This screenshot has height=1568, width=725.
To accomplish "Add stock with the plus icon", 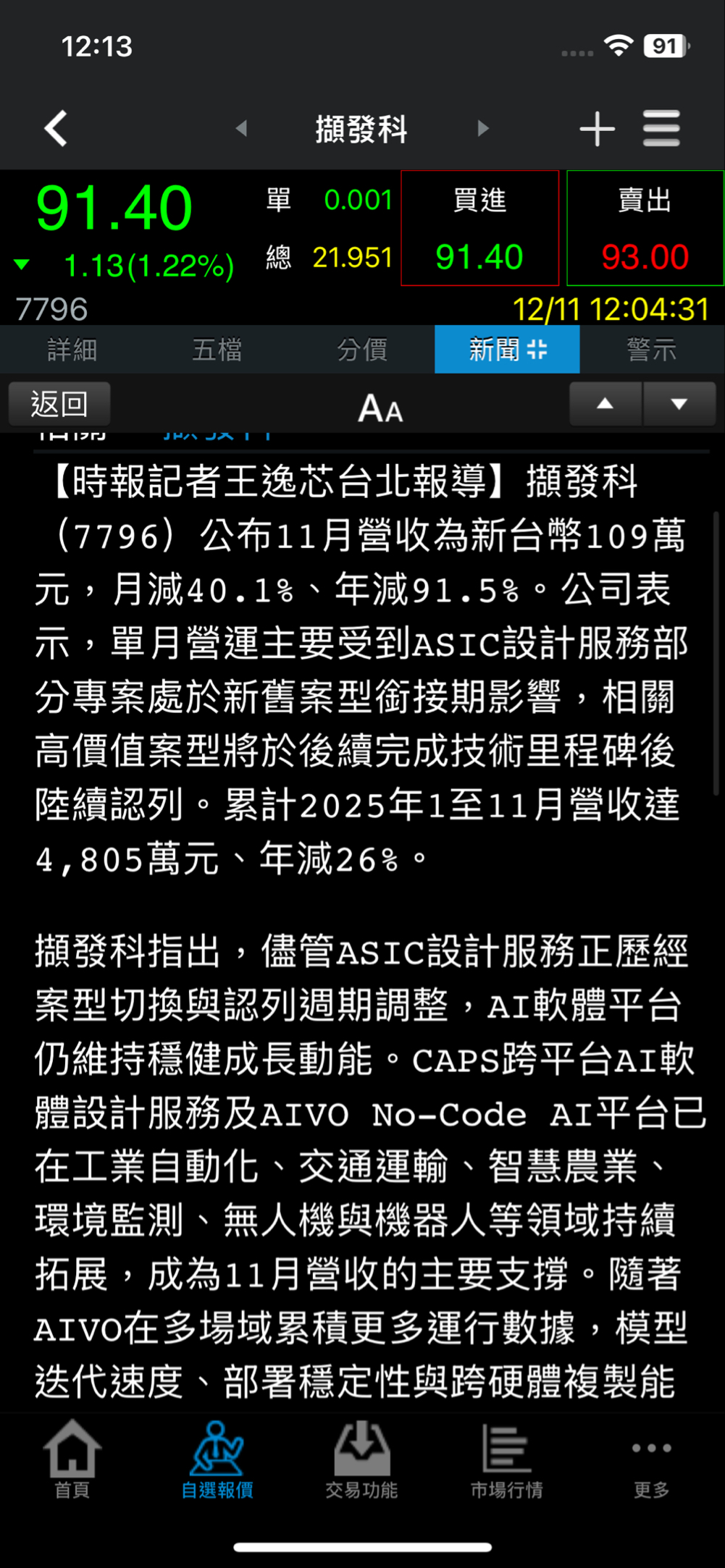I will pyautogui.click(x=597, y=130).
